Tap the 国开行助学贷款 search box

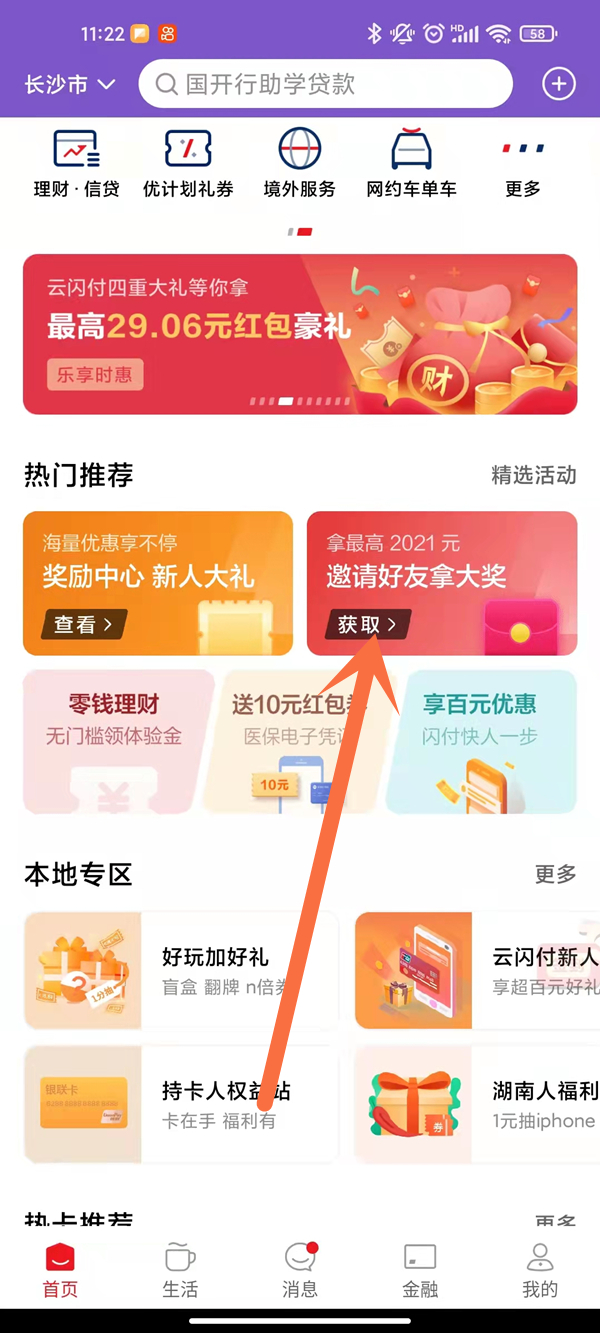pos(325,84)
